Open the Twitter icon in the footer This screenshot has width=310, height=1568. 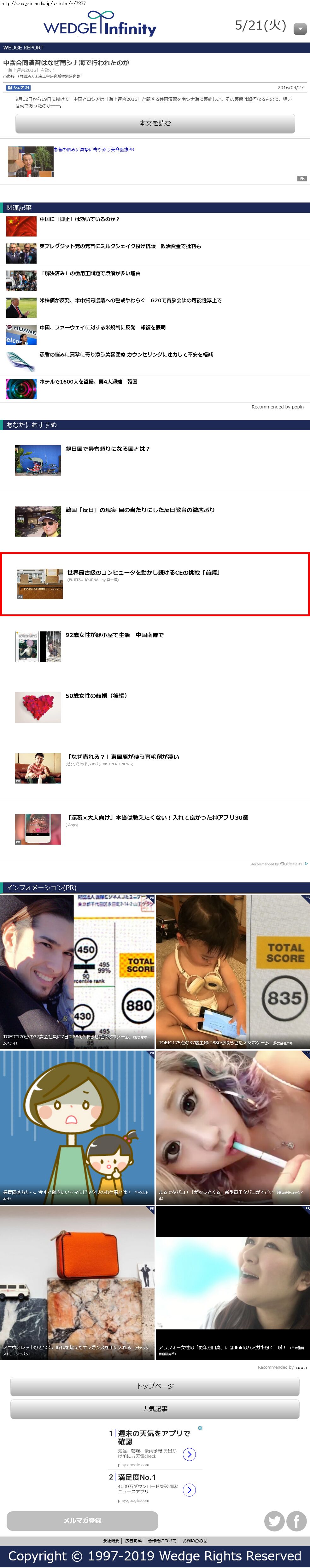click(x=274, y=1520)
